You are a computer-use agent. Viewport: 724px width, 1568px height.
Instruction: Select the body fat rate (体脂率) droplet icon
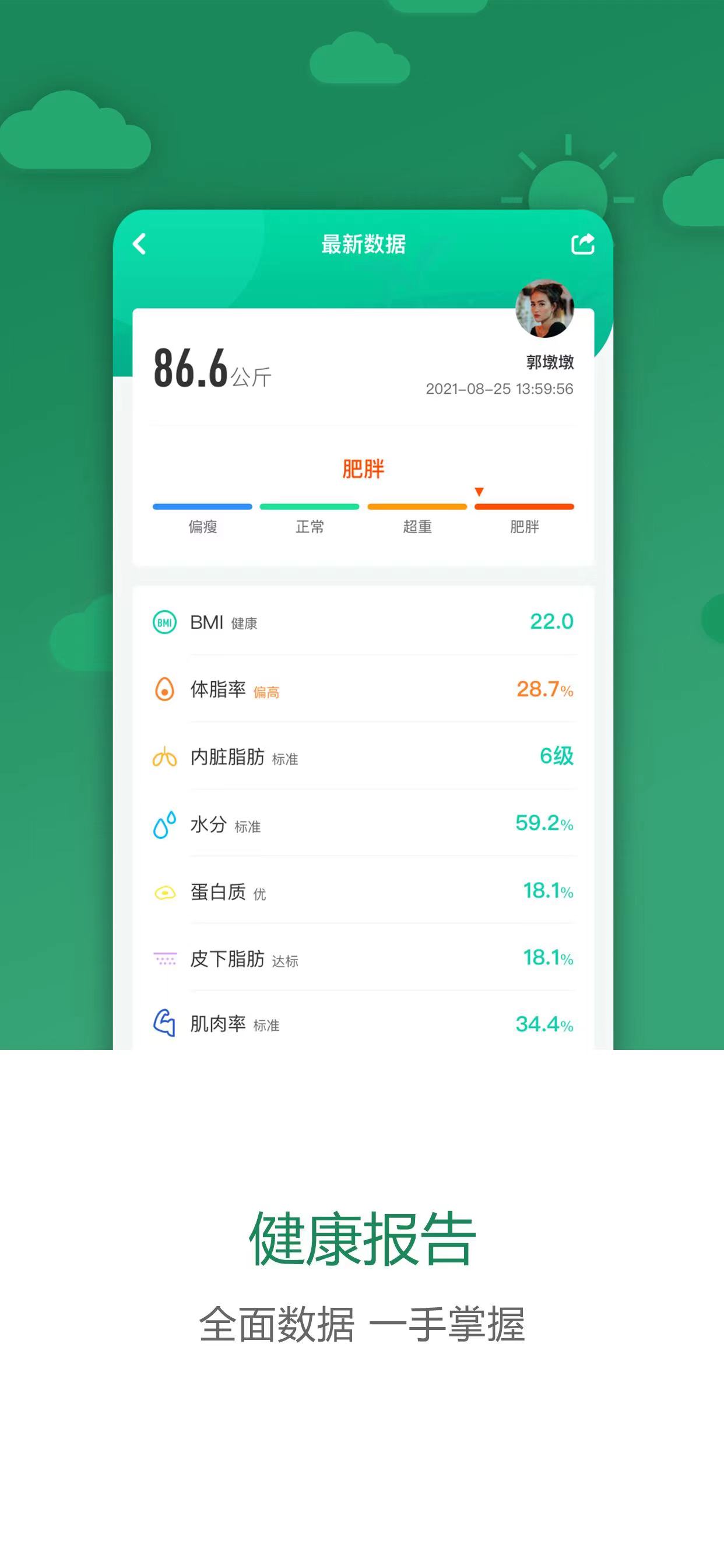click(x=163, y=689)
